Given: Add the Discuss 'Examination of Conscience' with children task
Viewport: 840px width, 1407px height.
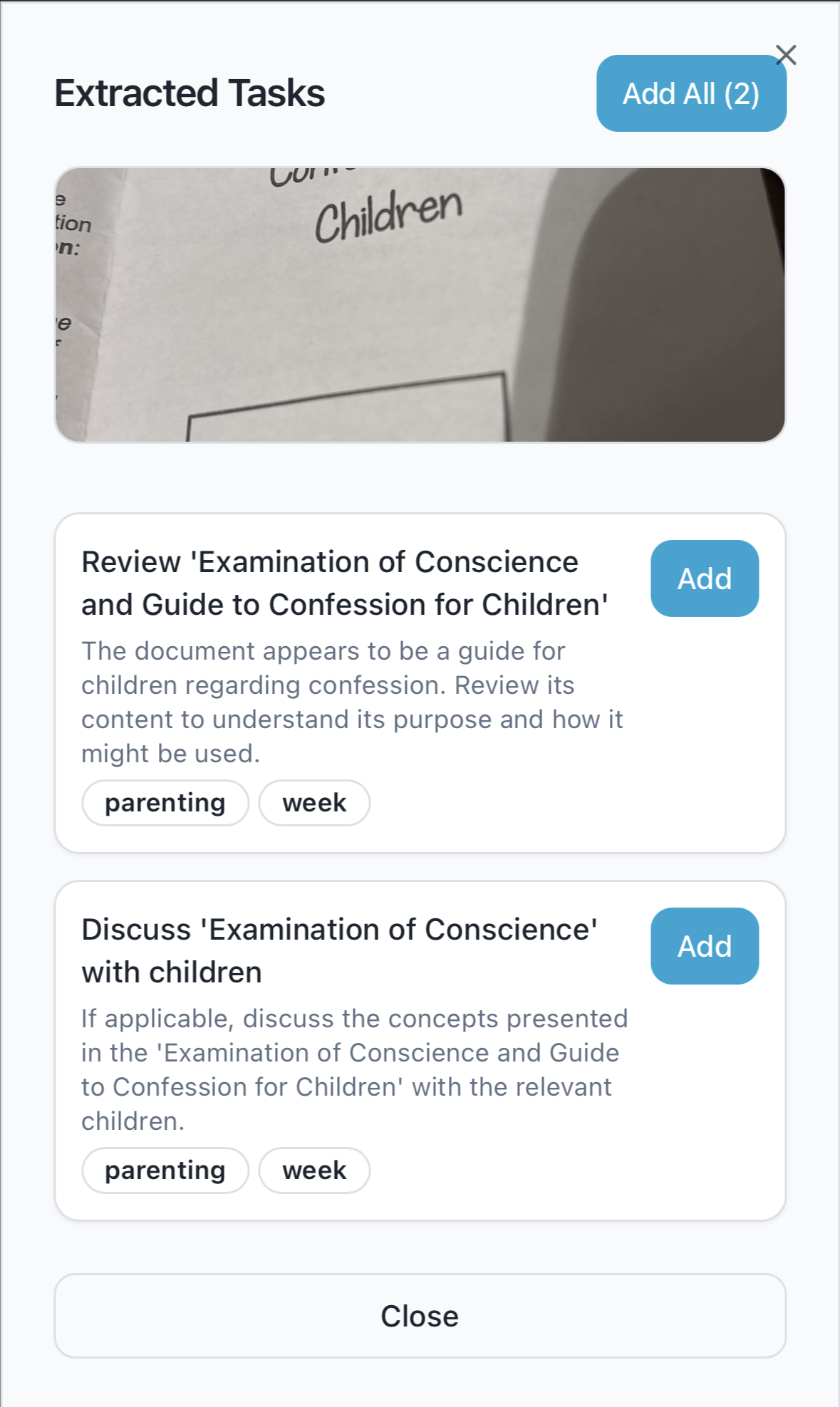Looking at the screenshot, I should coord(704,946).
